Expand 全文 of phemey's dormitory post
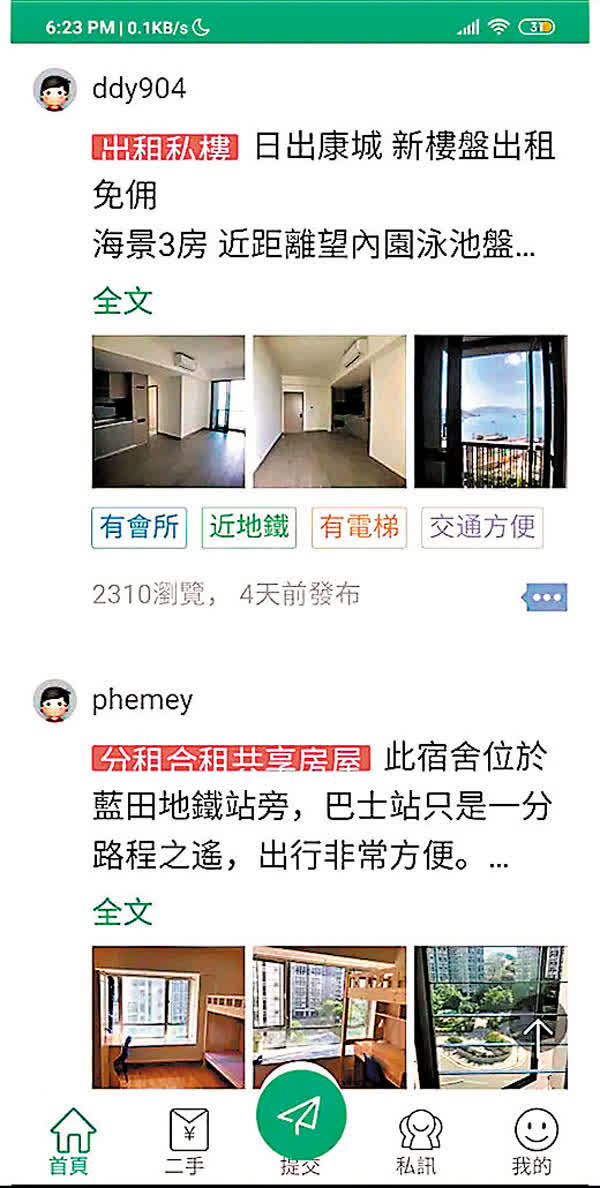This screenshot has height=1188, width=600. click(122, 911)
